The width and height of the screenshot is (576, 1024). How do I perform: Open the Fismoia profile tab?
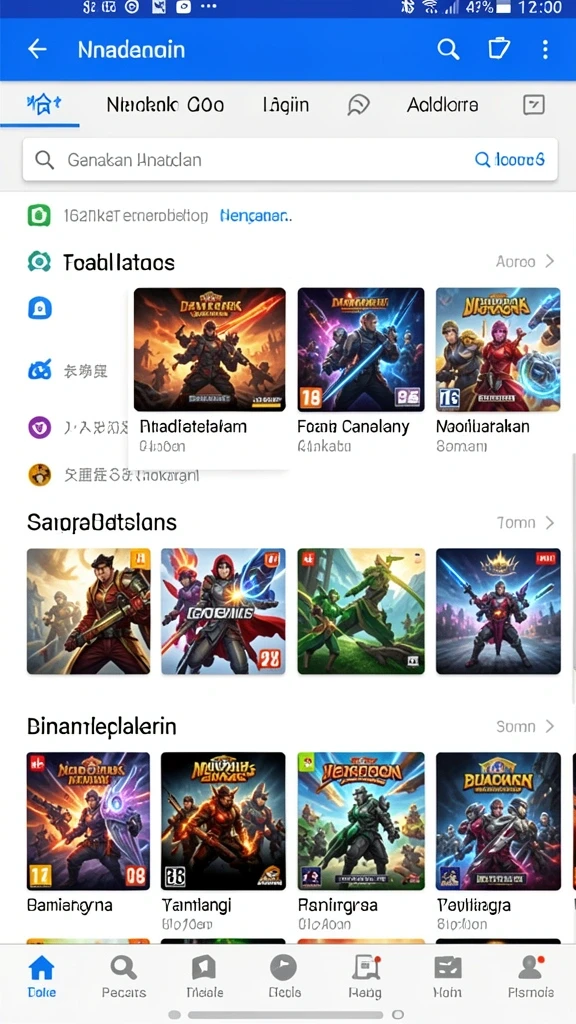point(531,977)
